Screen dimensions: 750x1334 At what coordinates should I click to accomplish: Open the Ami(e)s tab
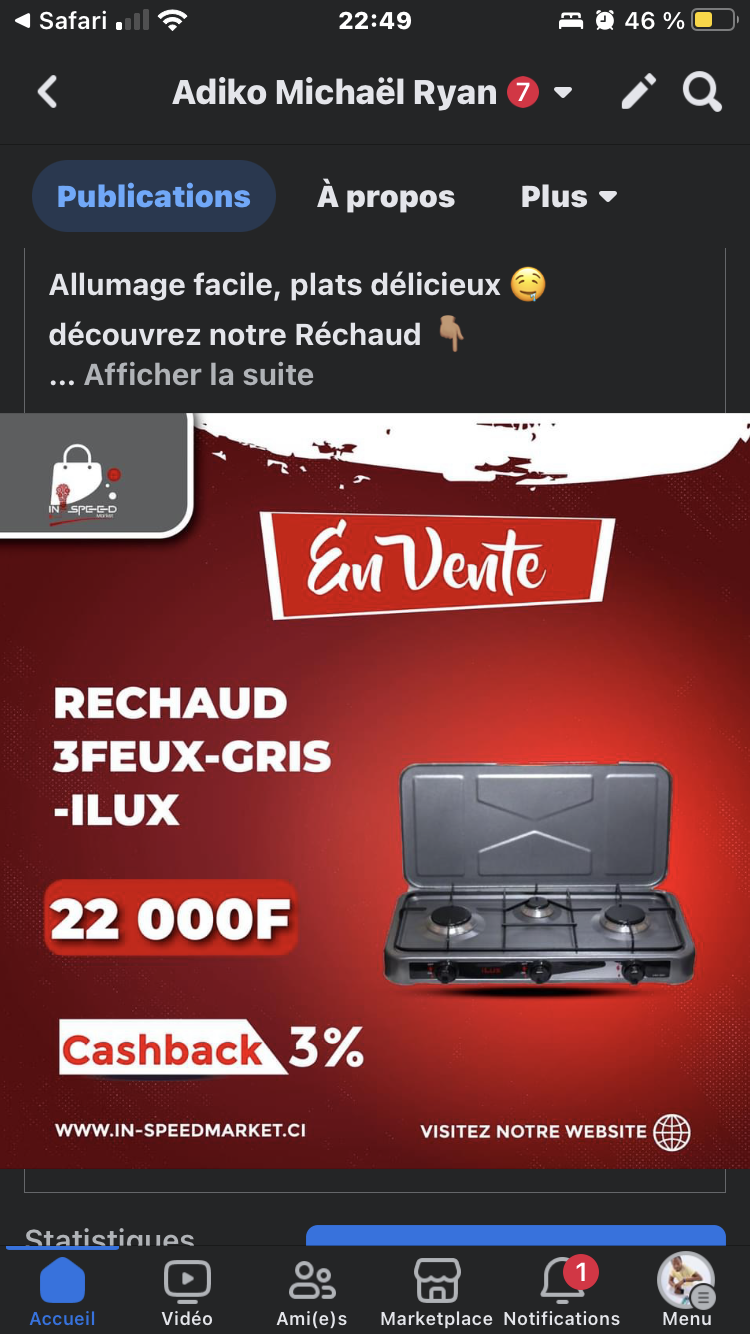[312, 1292]
